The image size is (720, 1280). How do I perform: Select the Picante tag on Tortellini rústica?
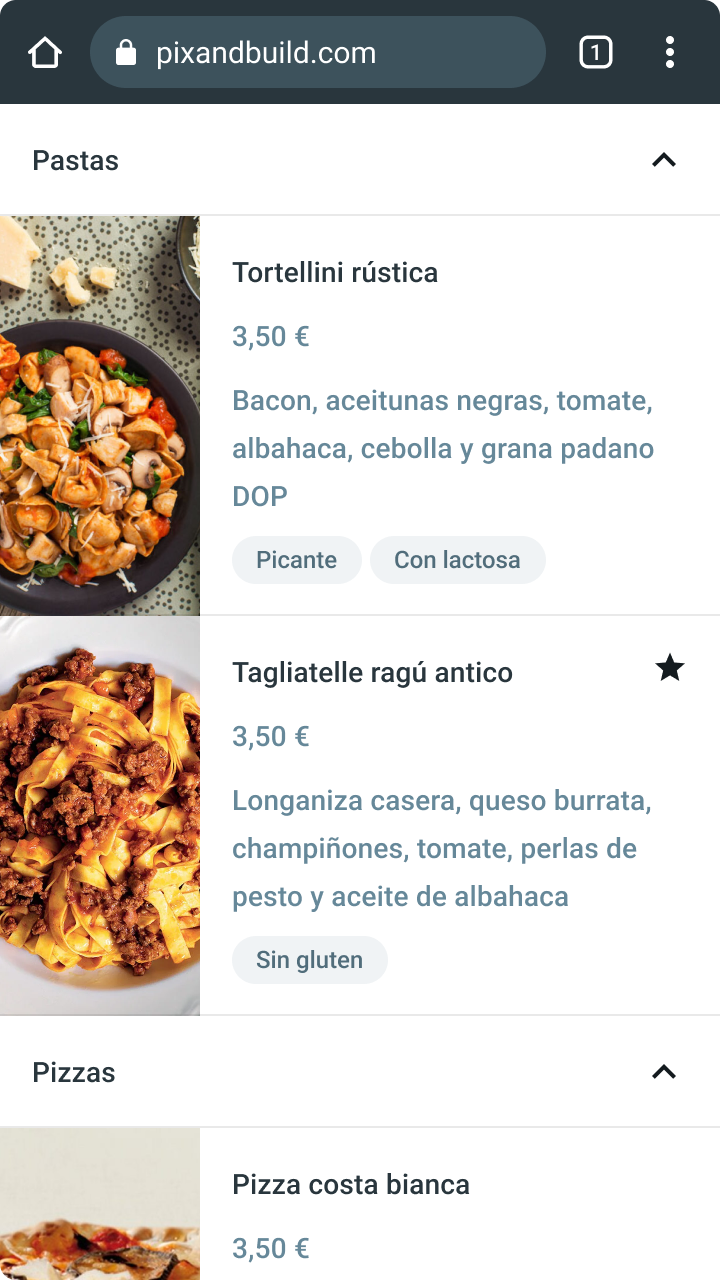coord(296,560)
